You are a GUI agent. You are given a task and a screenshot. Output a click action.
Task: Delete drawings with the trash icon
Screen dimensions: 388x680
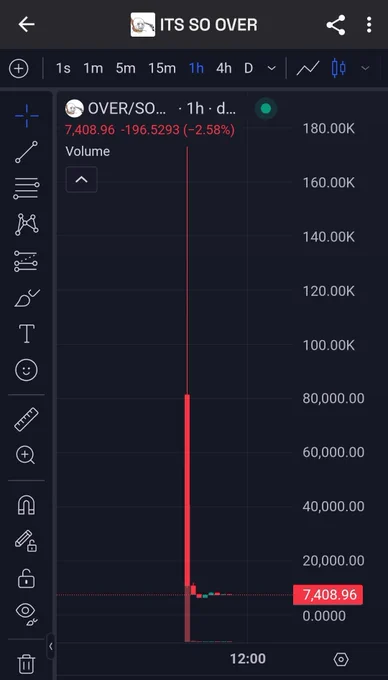click(26, 664)
